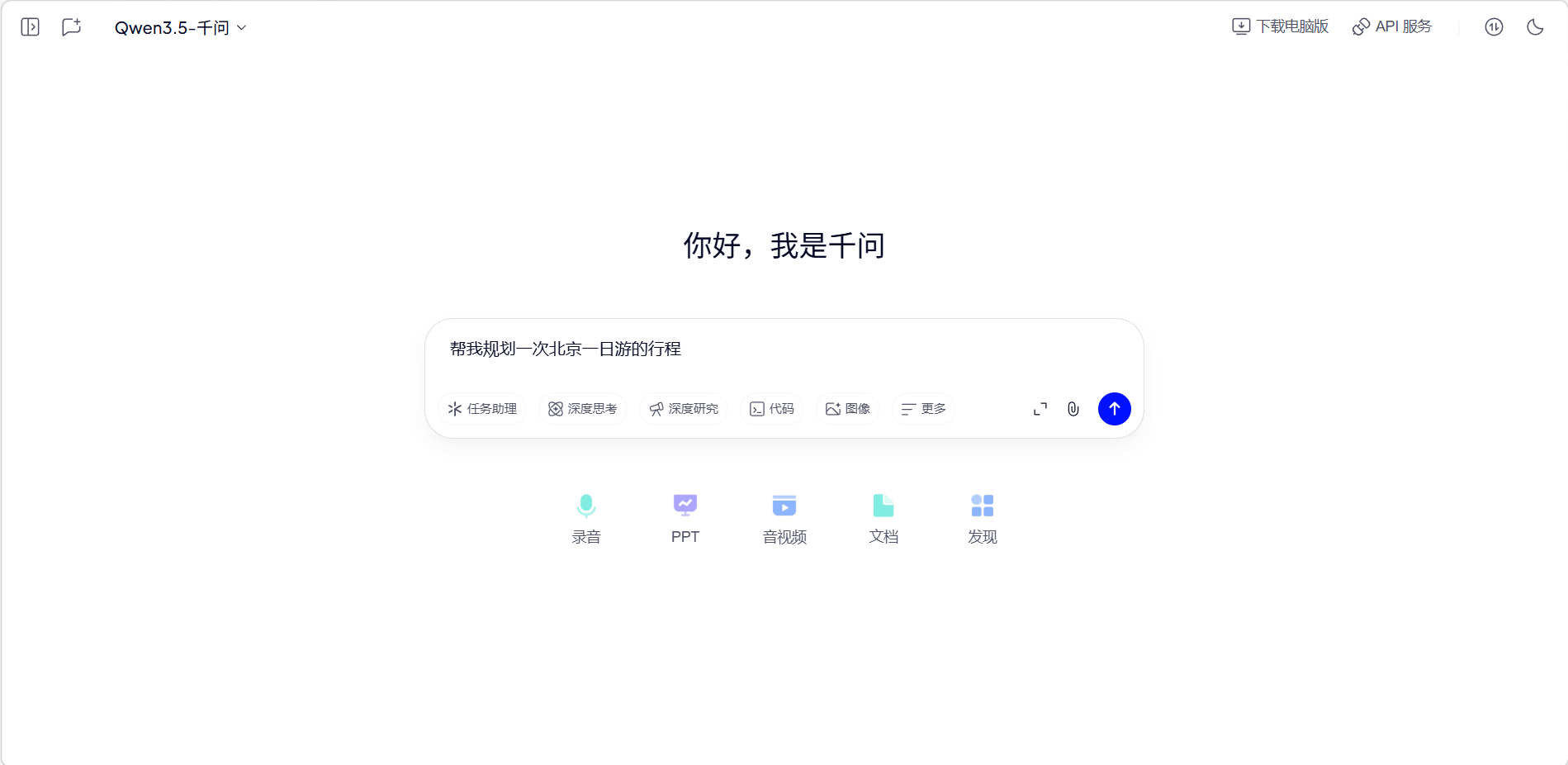Open the 录音 recording tool
Image resolution: width=1568 pixels, height=765 pixels.
point(586,518)
